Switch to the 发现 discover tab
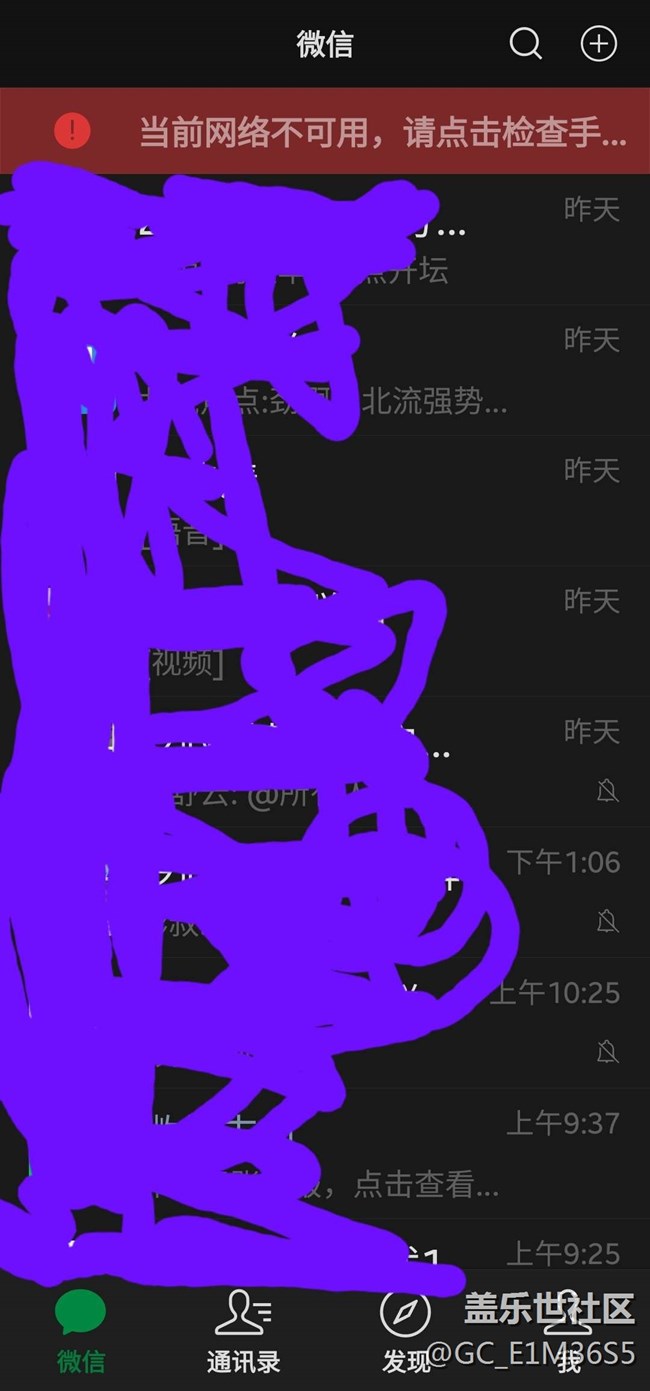 (x=406, y=1330)
